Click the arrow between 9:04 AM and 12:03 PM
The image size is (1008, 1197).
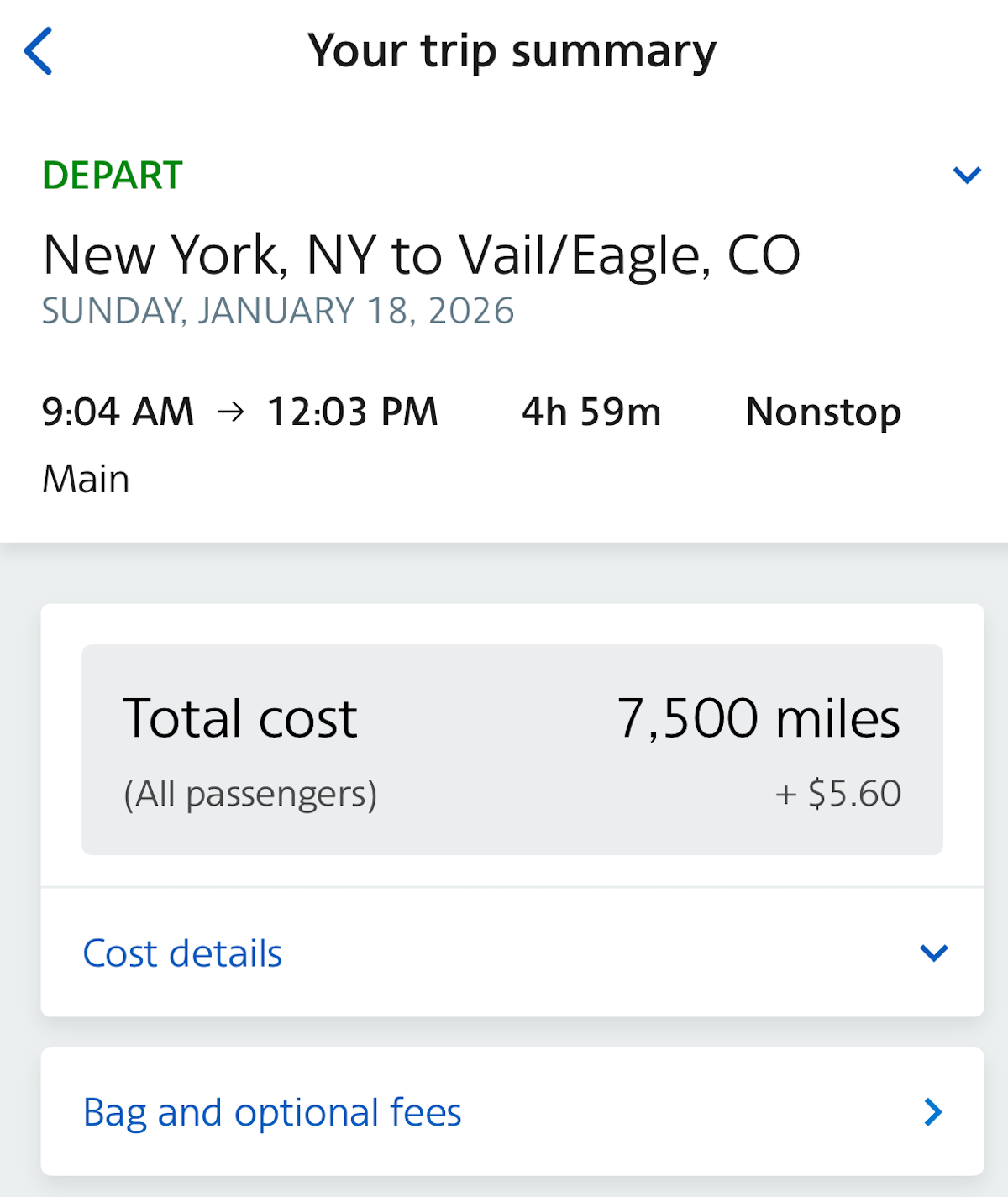(233, 411)
